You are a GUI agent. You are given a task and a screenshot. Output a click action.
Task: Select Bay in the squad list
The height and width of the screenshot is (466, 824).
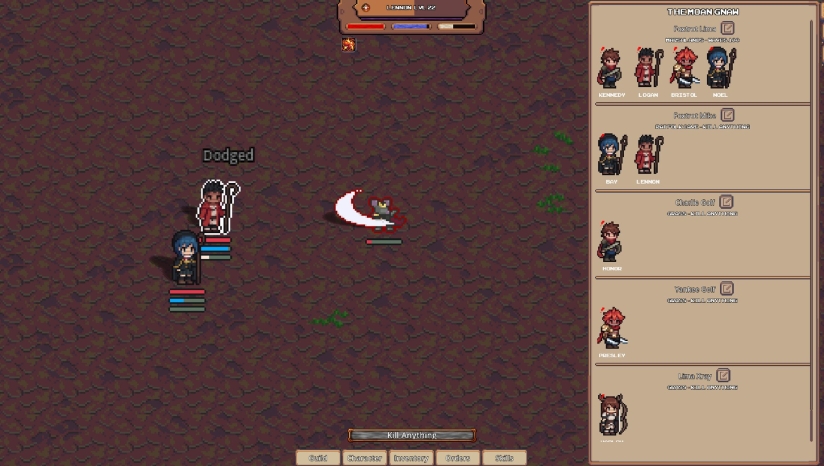click(611, 156)
